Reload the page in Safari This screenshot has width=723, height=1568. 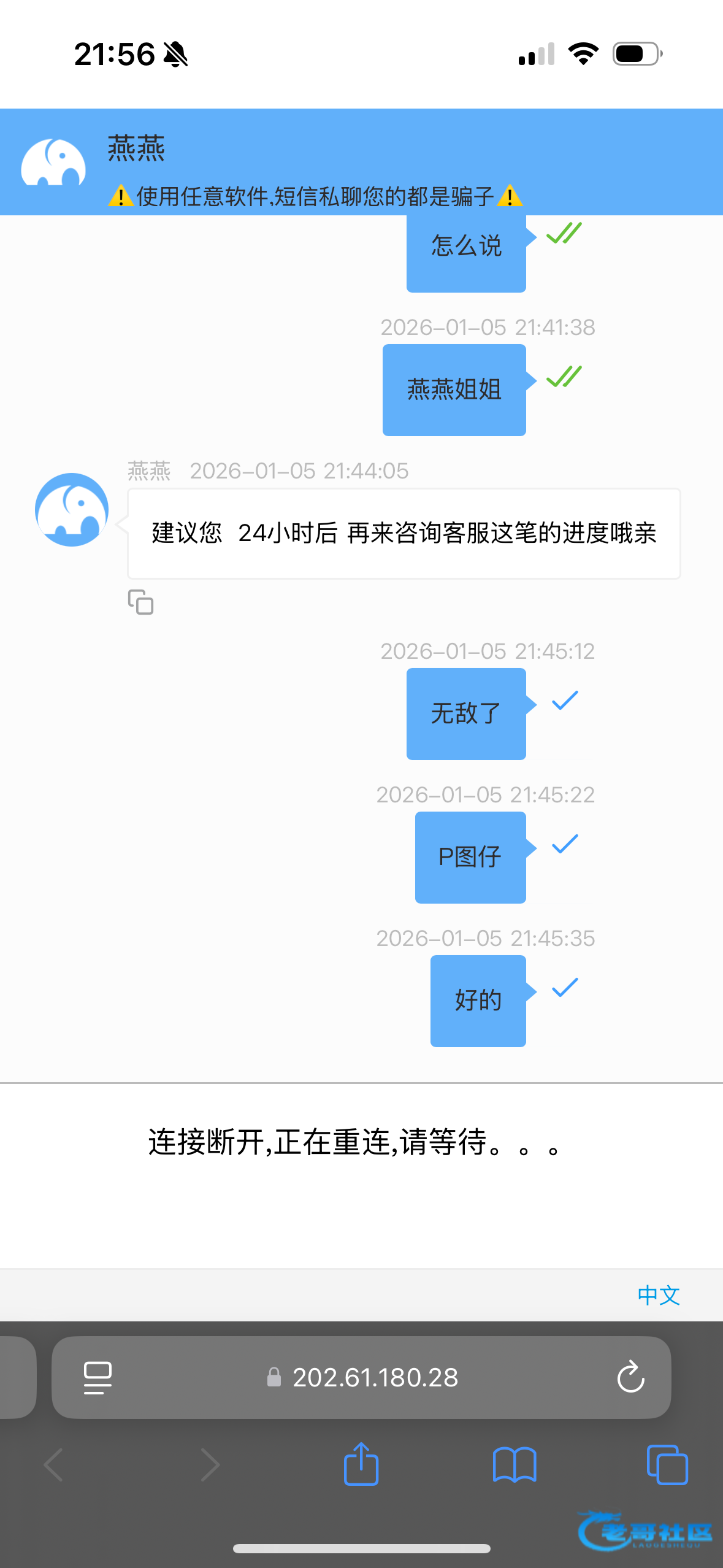point(630,1377)
